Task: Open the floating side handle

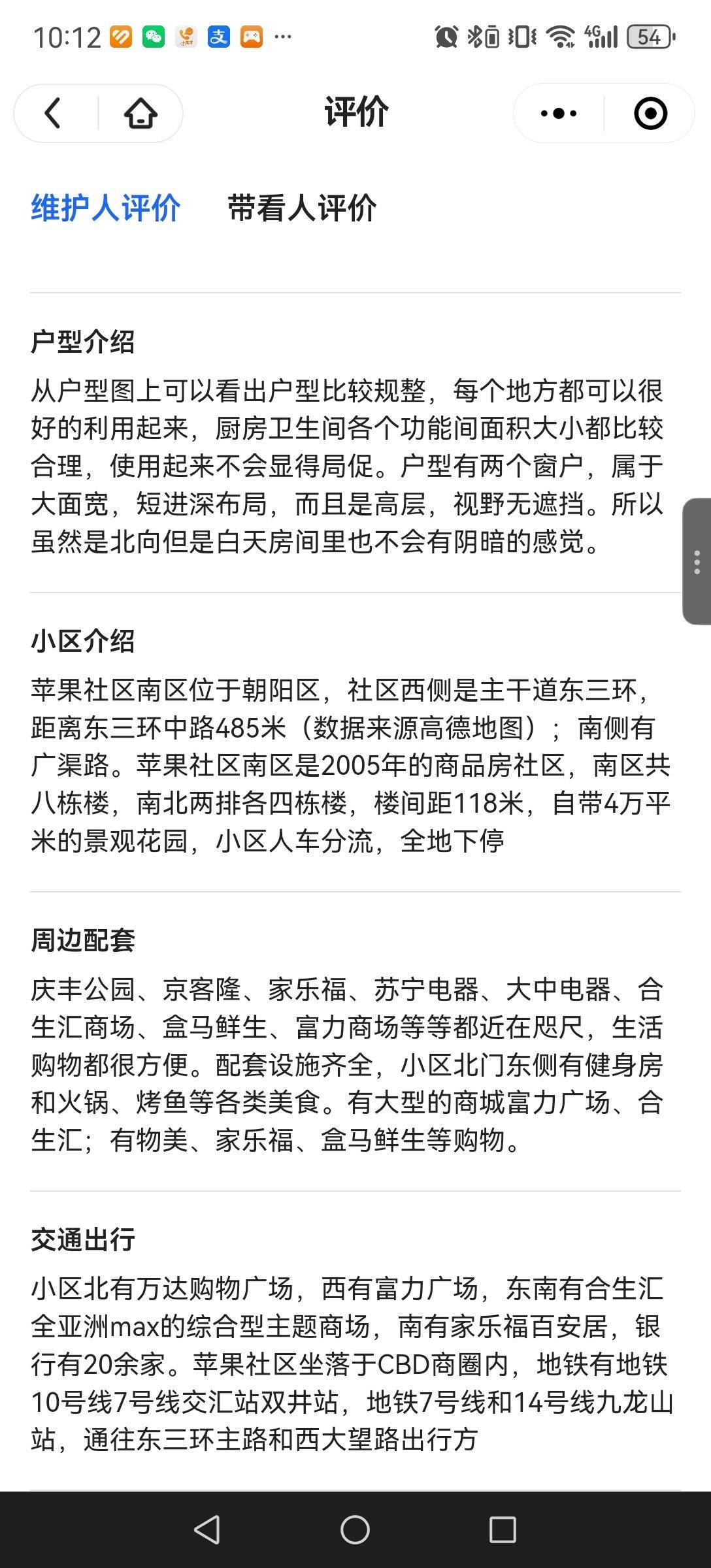Action: [x=697, y=561]
